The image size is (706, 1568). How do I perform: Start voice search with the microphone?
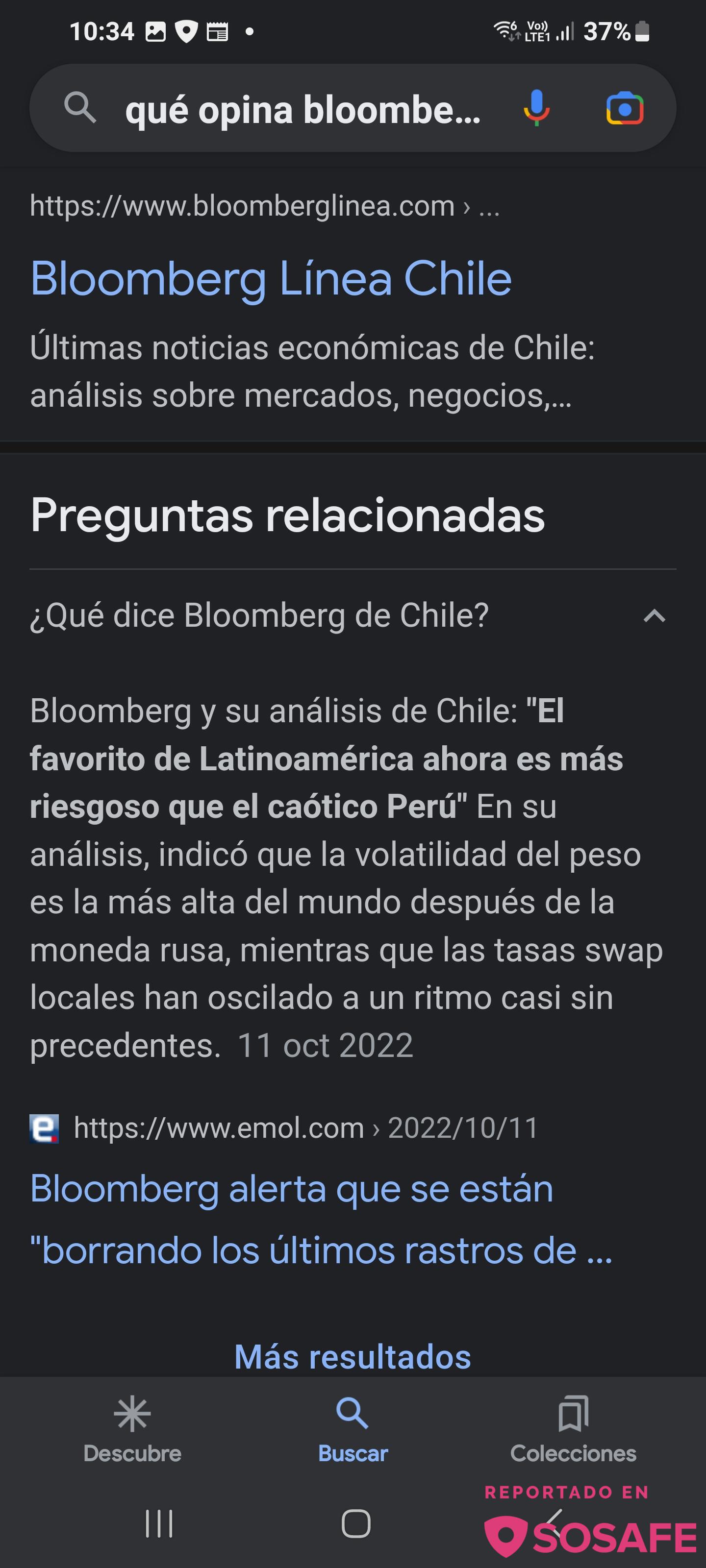(536, 108)
